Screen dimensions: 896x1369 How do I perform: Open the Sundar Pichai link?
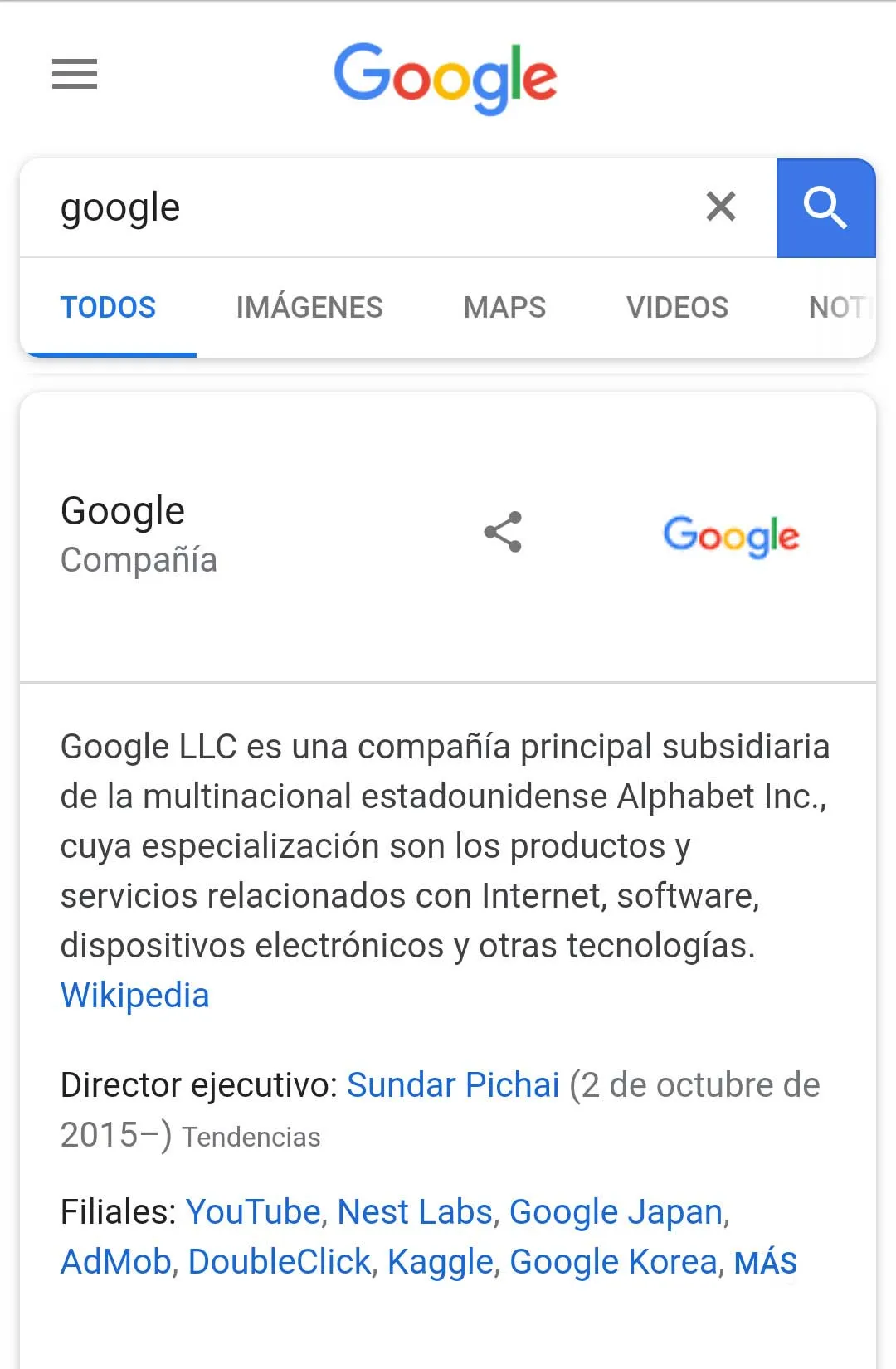click(453, 1085)
